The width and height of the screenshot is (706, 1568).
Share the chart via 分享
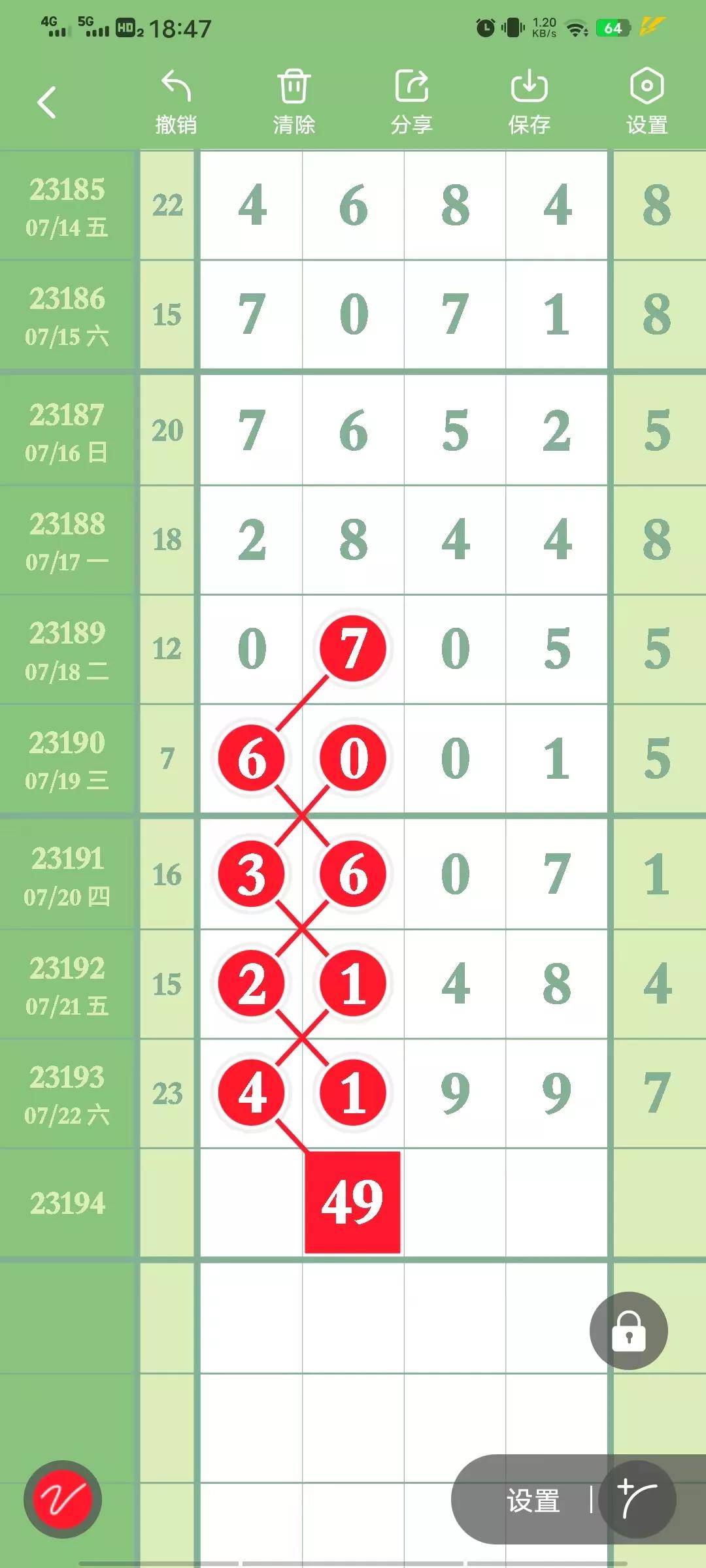(411, 102)
